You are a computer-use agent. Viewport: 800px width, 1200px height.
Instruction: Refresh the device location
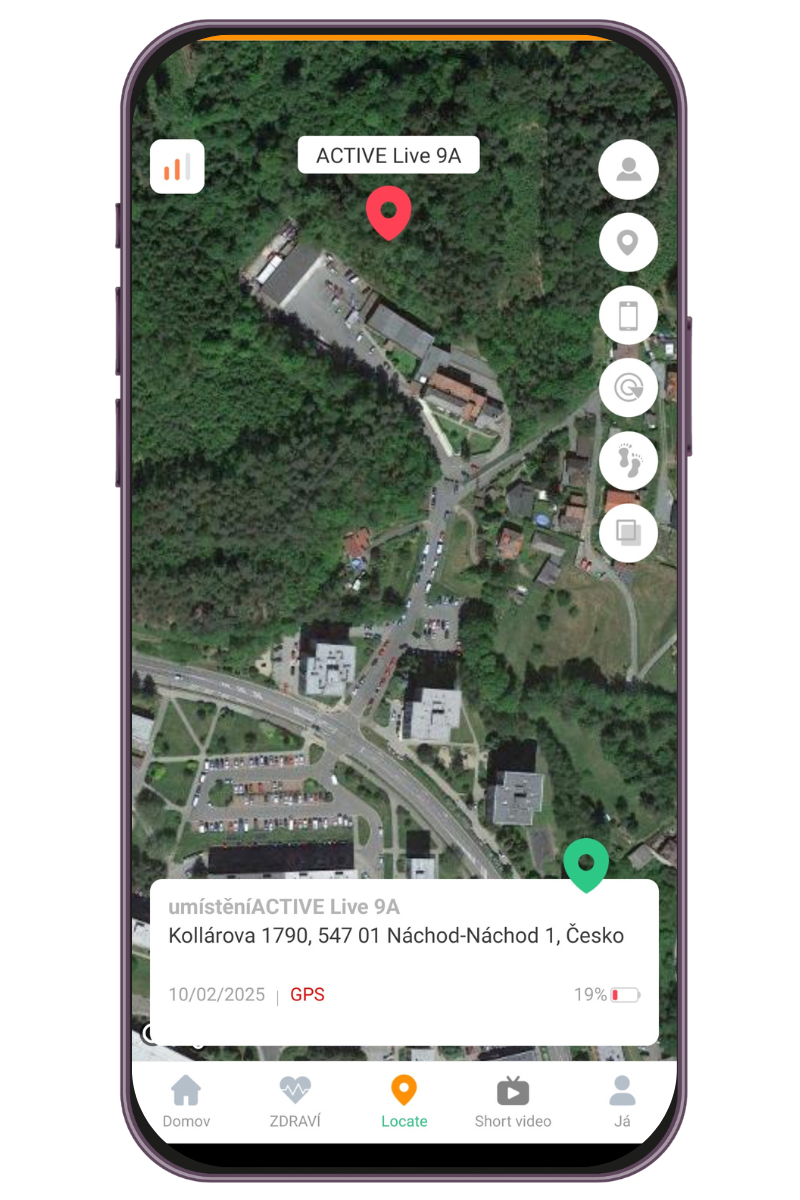click(x=628, y=388)
